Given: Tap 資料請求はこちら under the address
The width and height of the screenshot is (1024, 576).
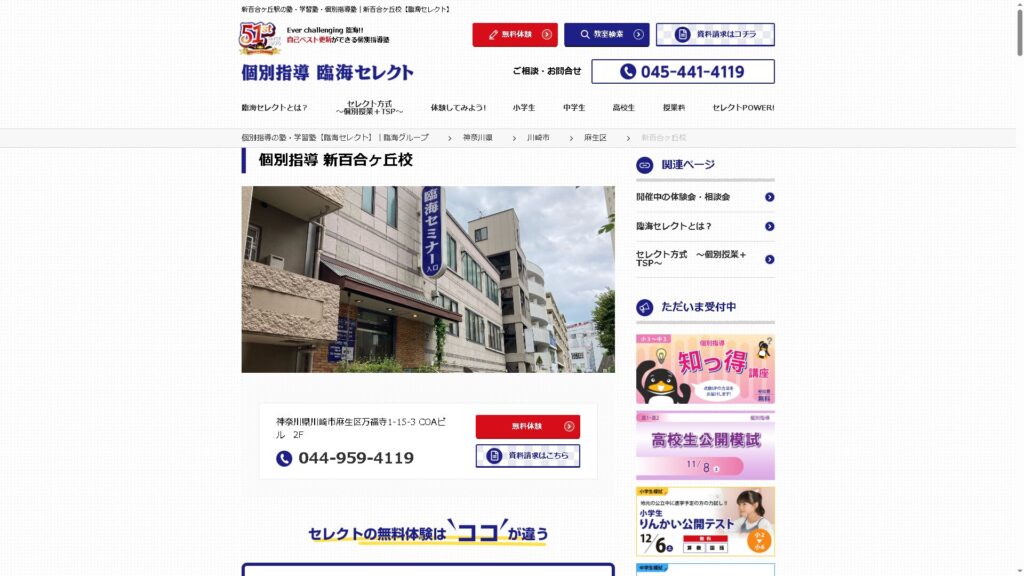Looking at the screenshot, I should (527, 456).
